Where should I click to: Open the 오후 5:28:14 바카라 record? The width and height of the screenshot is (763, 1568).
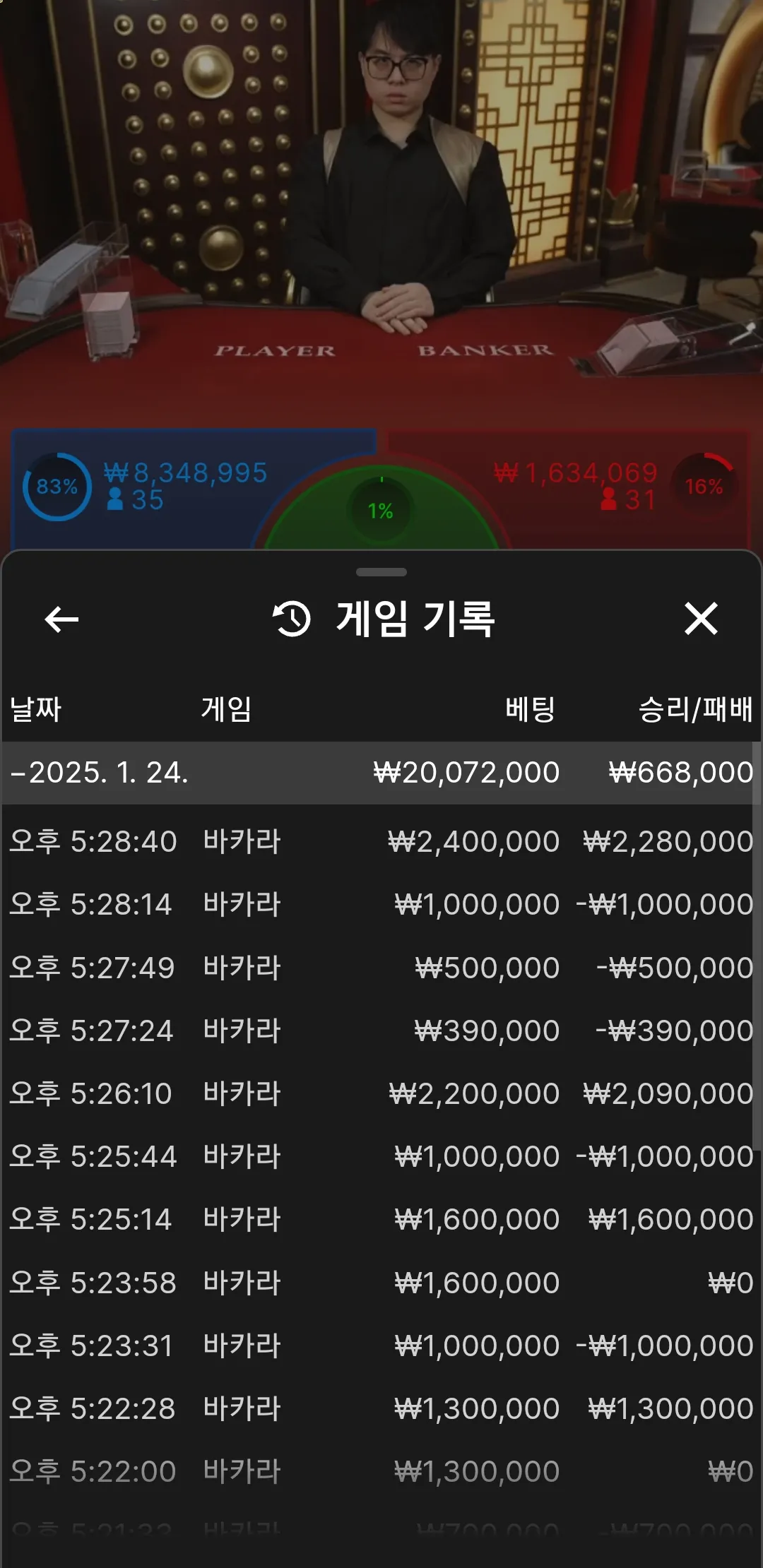(x=381, y=905)
